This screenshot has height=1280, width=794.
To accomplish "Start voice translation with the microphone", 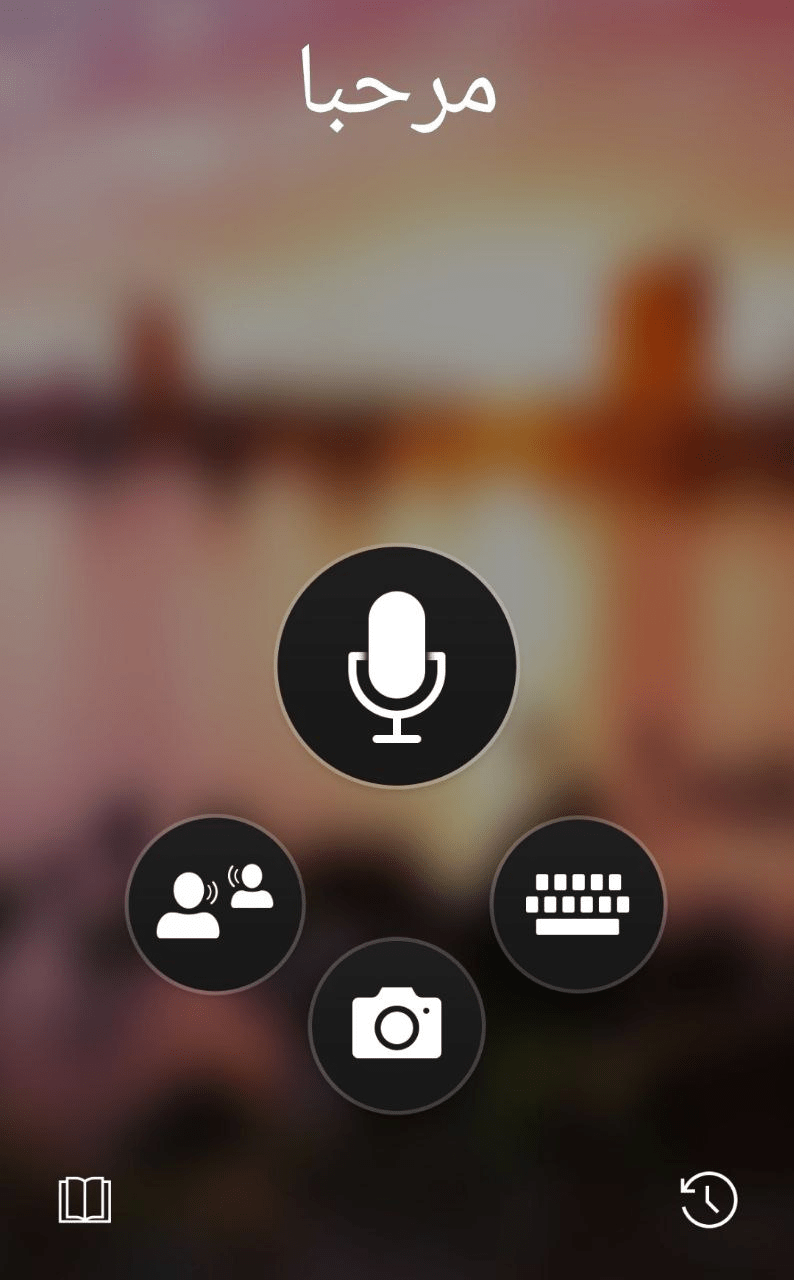I will point(397,666).
